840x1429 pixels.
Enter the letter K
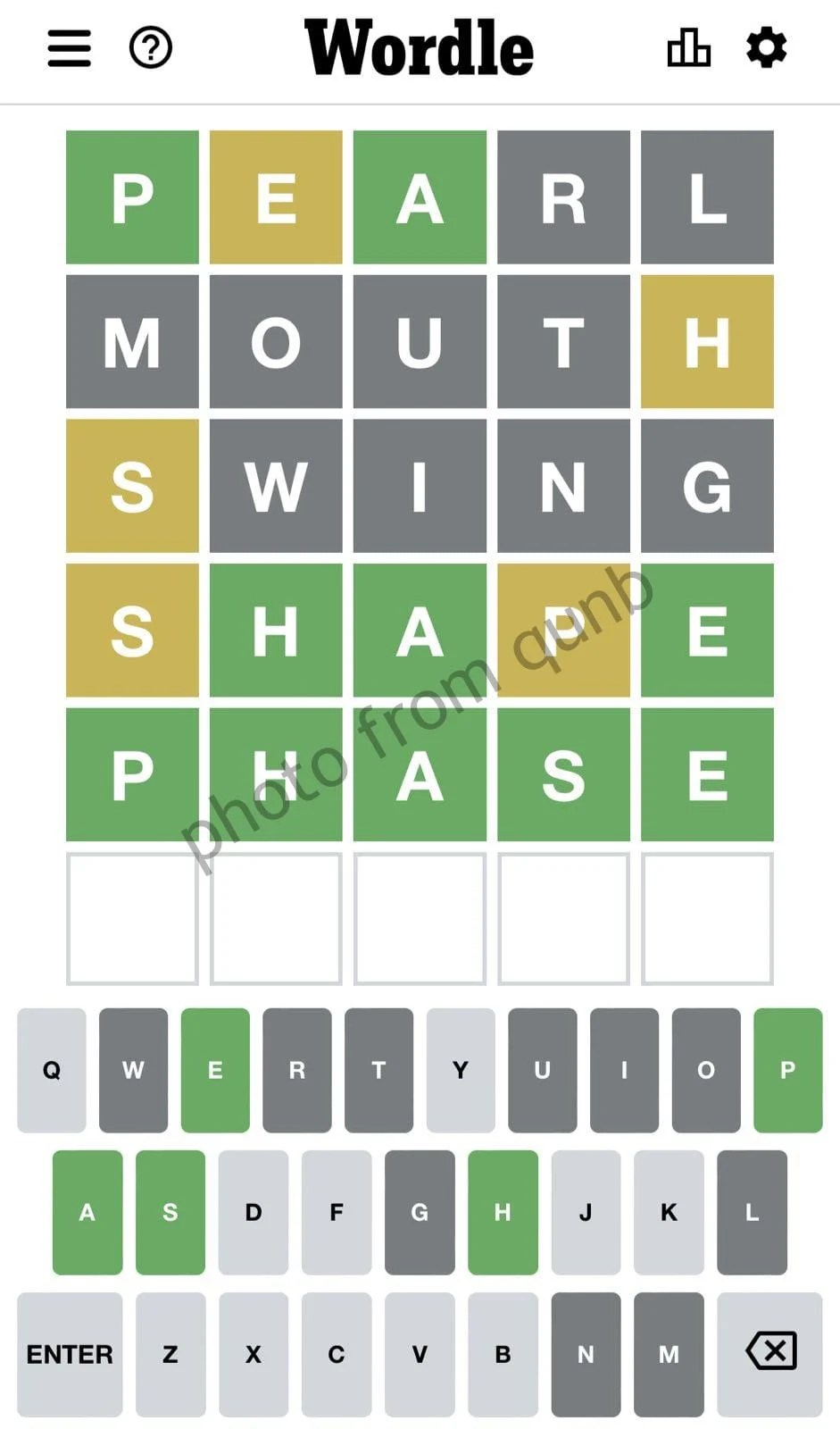pos(669,1212)
